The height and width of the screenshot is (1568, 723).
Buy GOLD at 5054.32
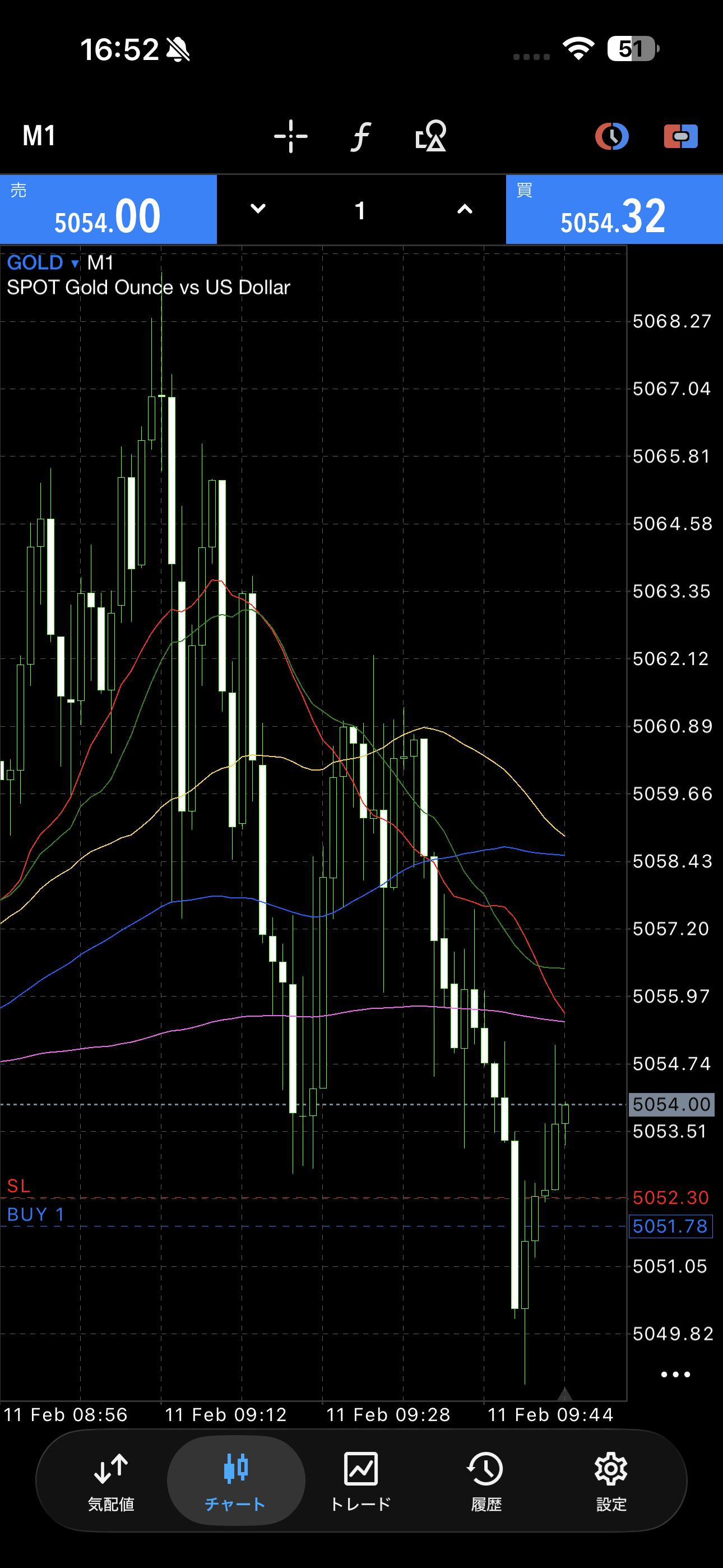coord(614,210)
